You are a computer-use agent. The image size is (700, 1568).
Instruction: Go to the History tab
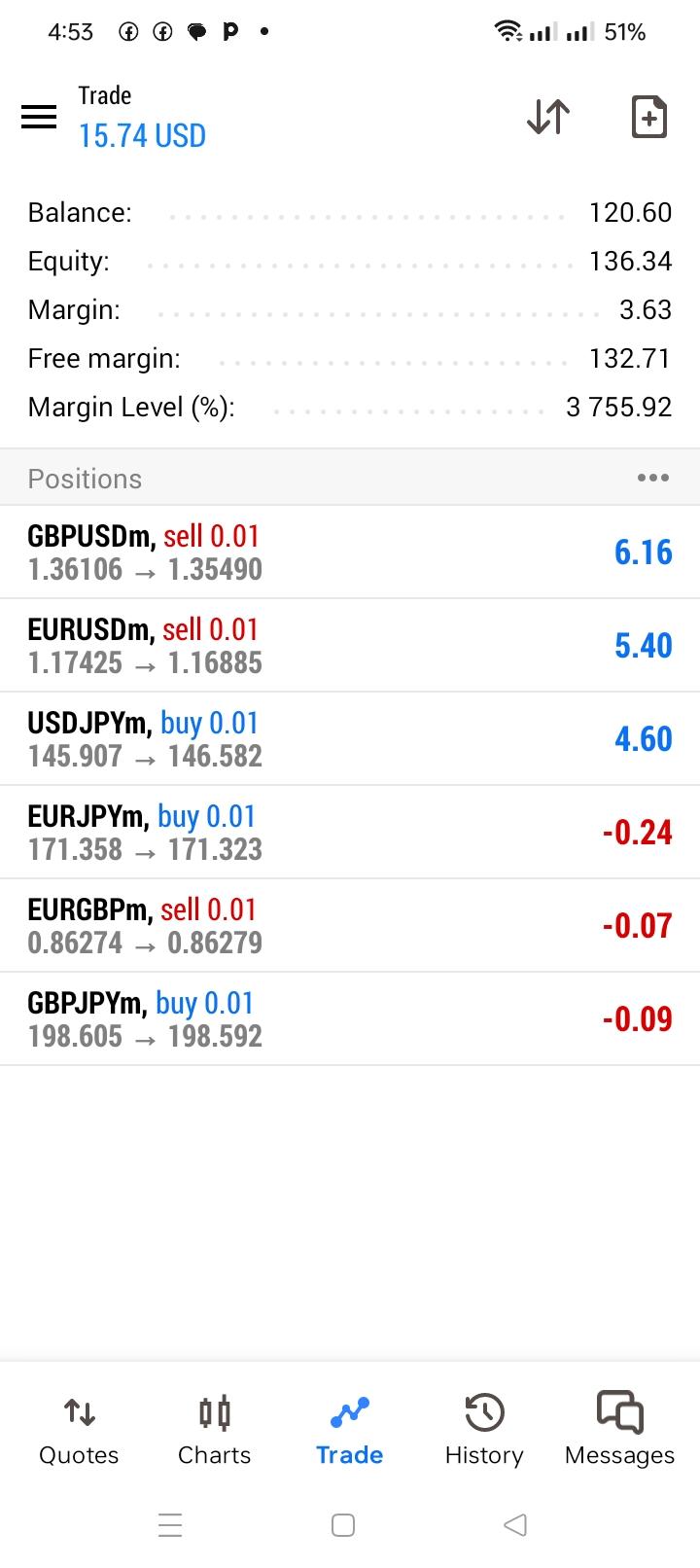coord(484,1430)
